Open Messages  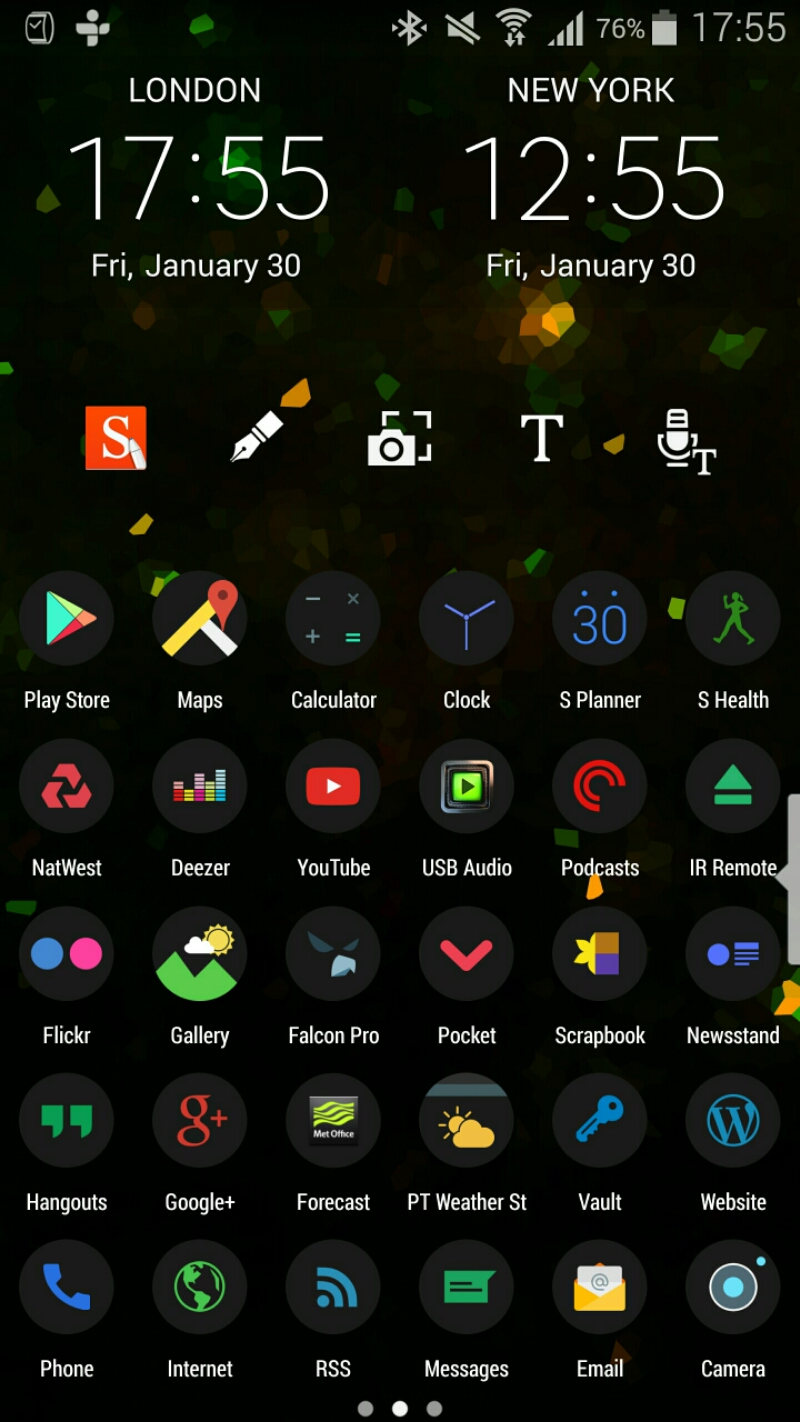coord(466,1287)
